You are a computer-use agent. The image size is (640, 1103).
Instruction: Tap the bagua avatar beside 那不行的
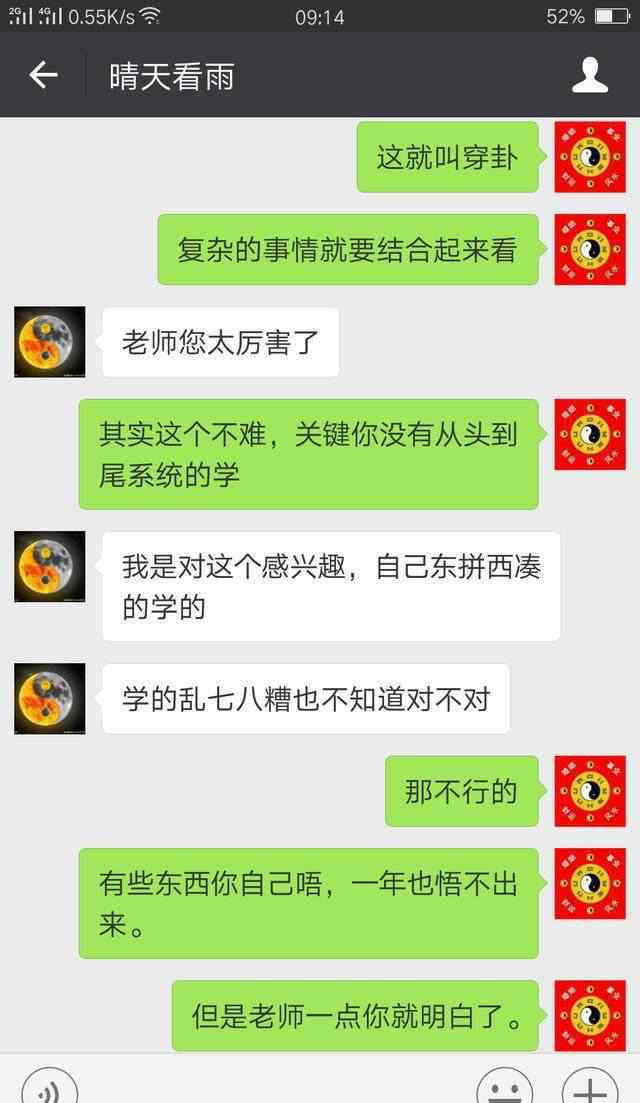[x=590, y=791]
